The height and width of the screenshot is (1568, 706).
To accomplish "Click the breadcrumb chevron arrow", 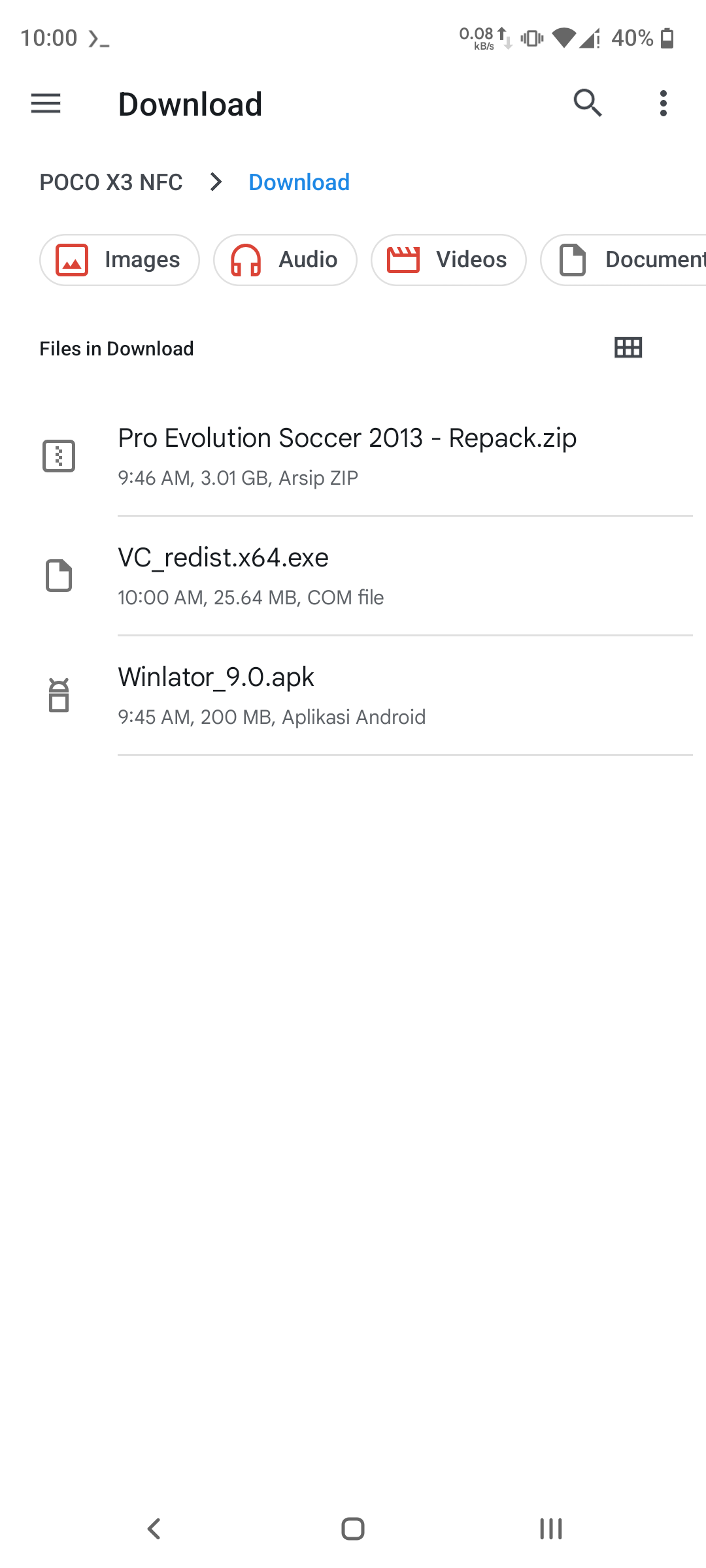I will [x=216, y=182].
